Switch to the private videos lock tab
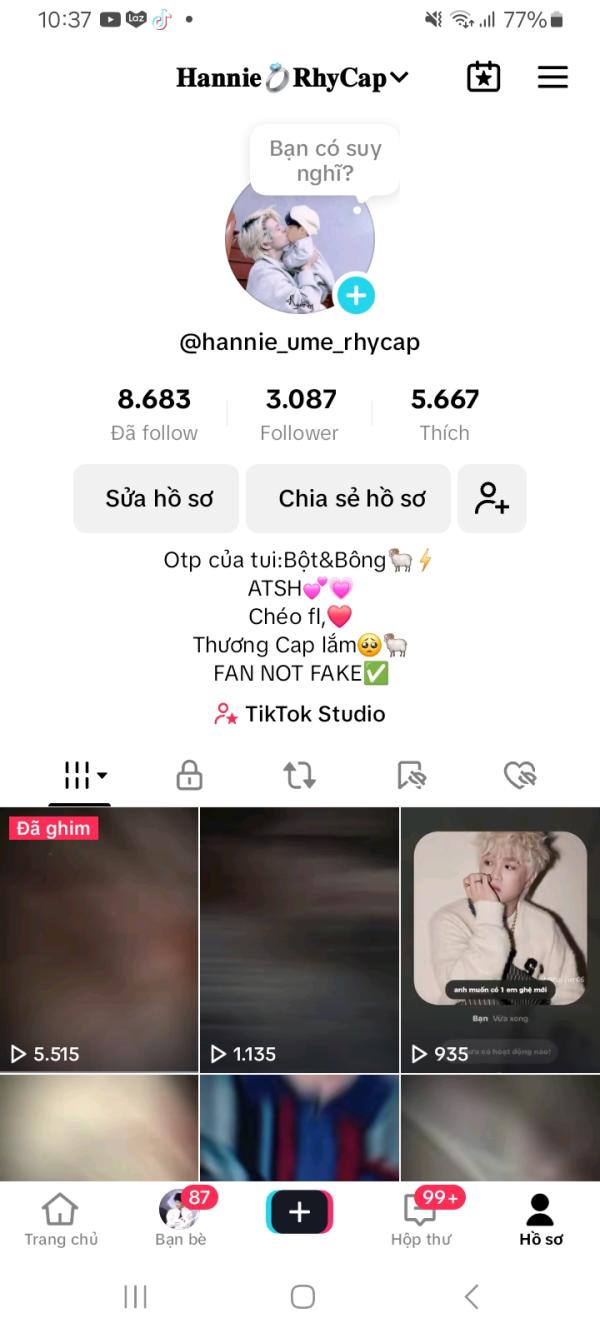The image size is (600, 1333). pyautogui.click(x=189, y=775)
